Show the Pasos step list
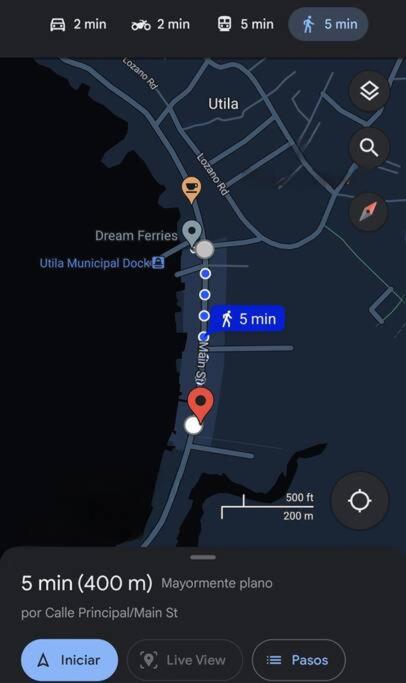This screenshot has width=406, height=683. click(x=299, y=660)
